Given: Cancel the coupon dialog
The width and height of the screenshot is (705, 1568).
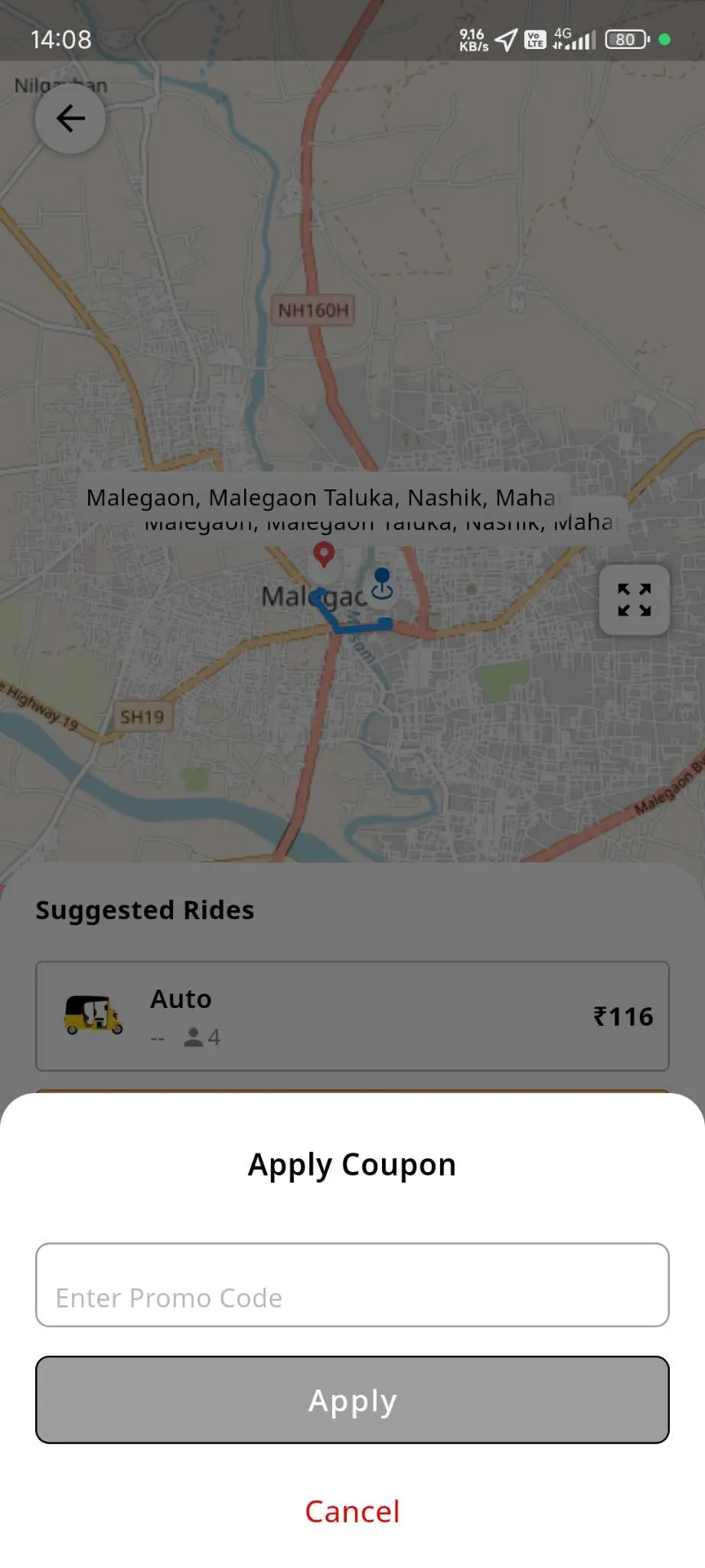Looking at the screenshot, I should pos(352,1511).
